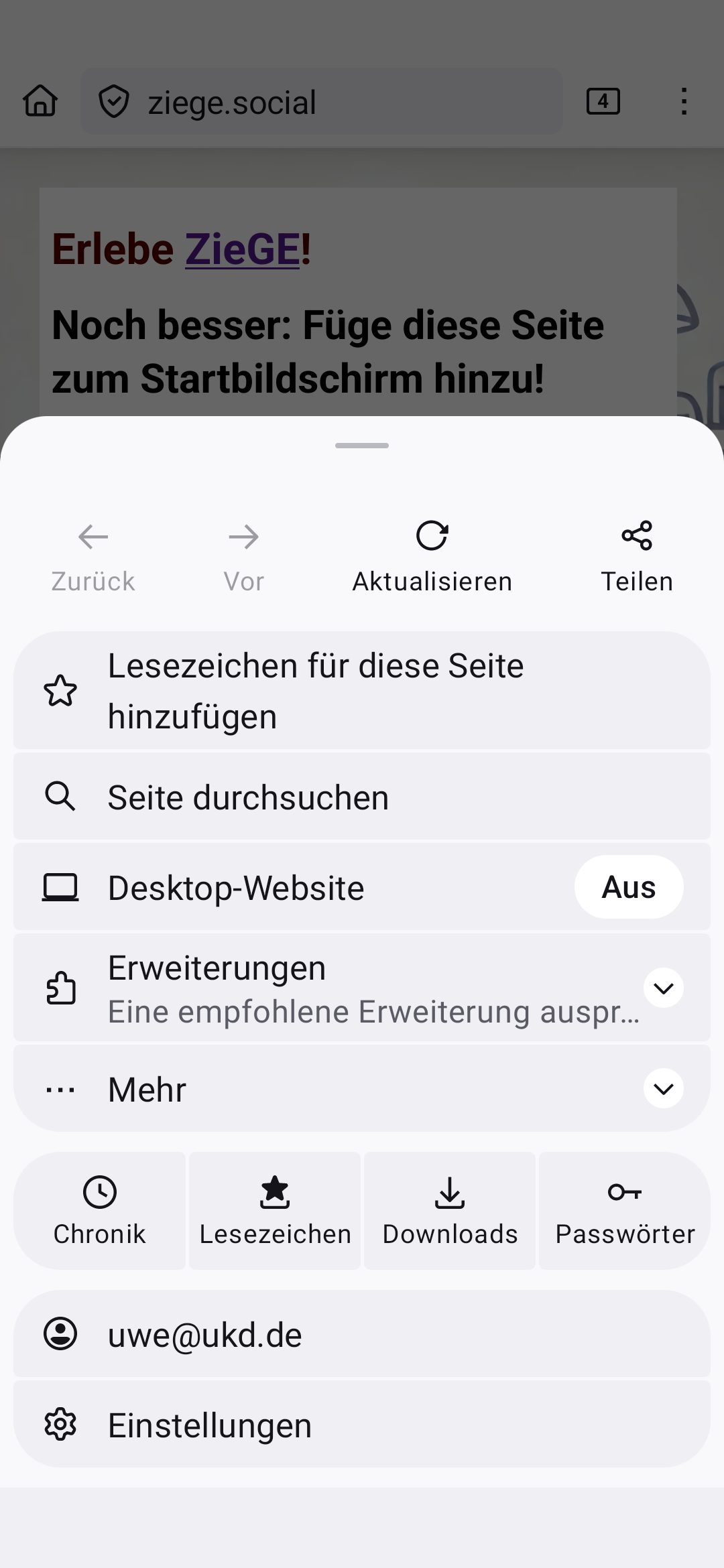Open the site security shield icon

(x=115, y=101)
